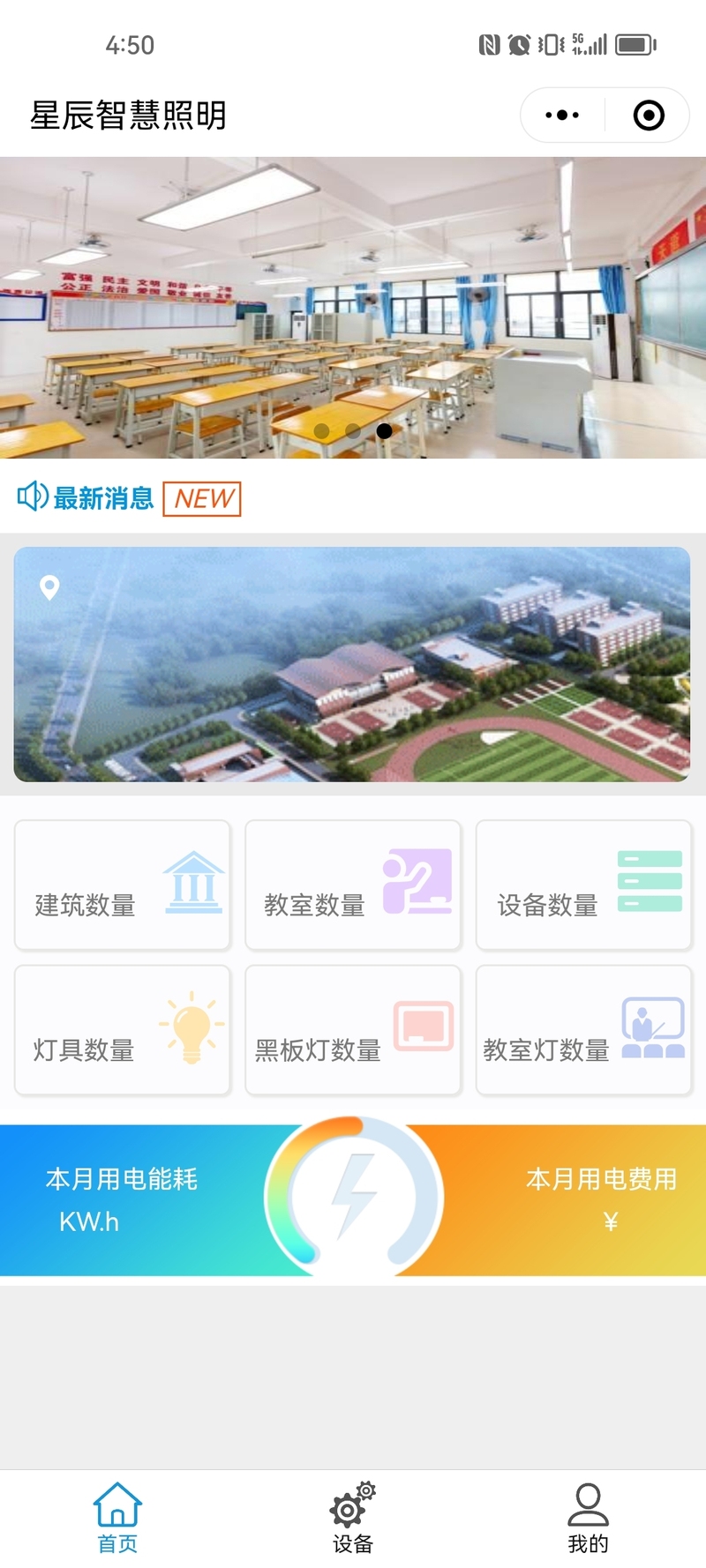This screenshot has height=1568, width=706.
Task: Open the classroom carousel banner
Action: coord(353,307)
